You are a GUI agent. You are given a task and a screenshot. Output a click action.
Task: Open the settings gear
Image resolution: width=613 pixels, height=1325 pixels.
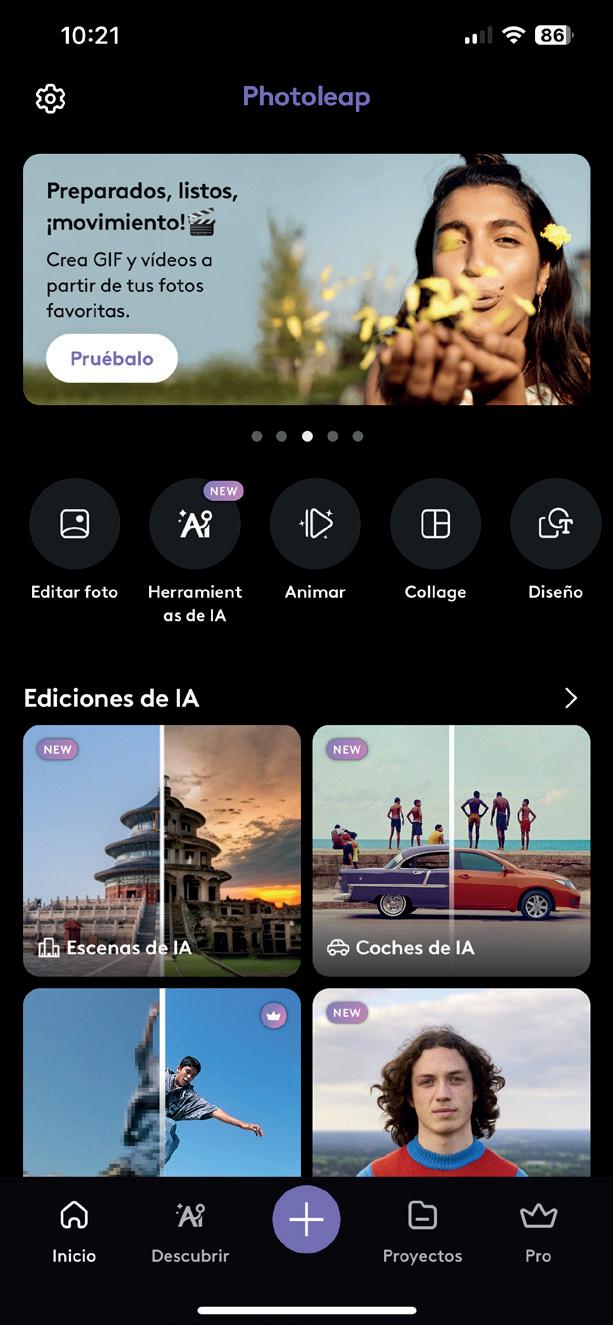(x=50, y=98)
